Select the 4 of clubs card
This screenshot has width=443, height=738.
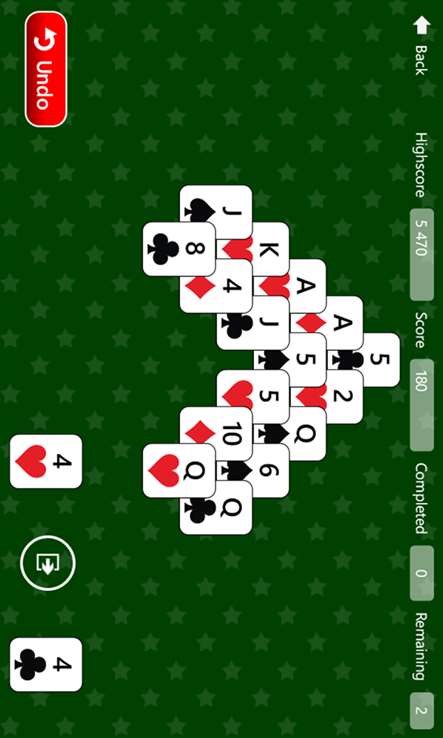[x=46, y=665]
